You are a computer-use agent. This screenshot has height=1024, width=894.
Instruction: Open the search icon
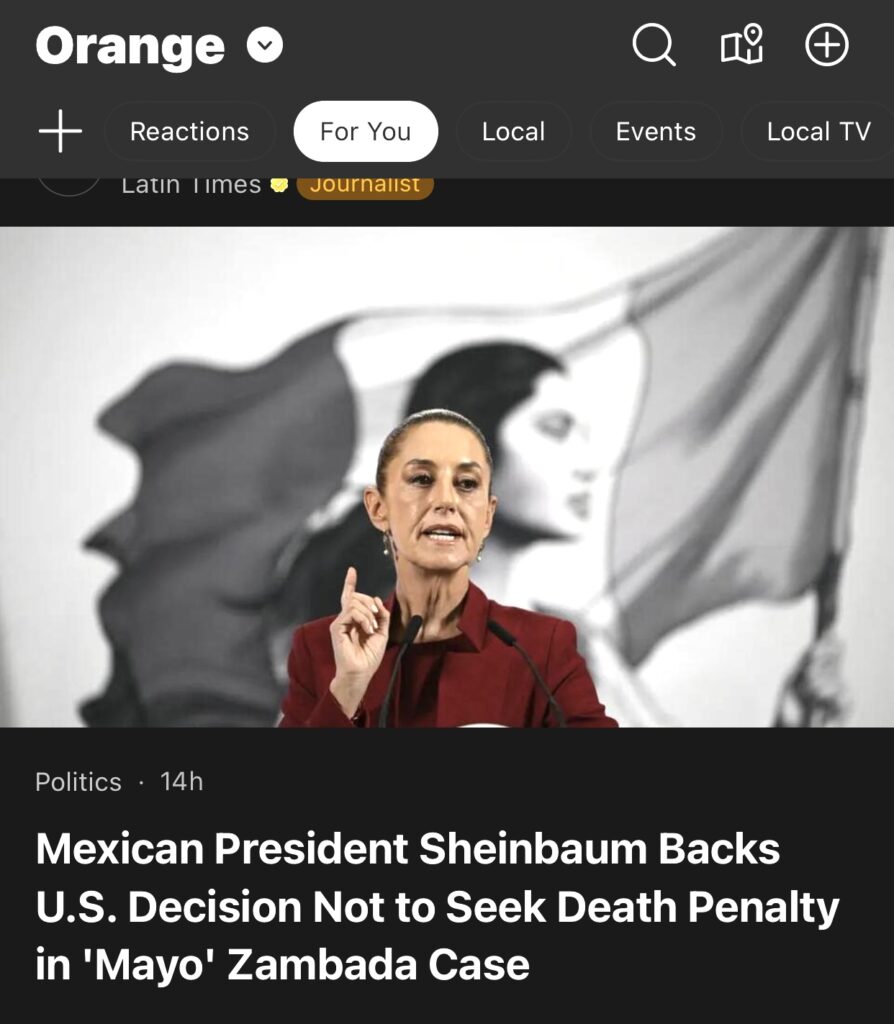tap(654, 46)
